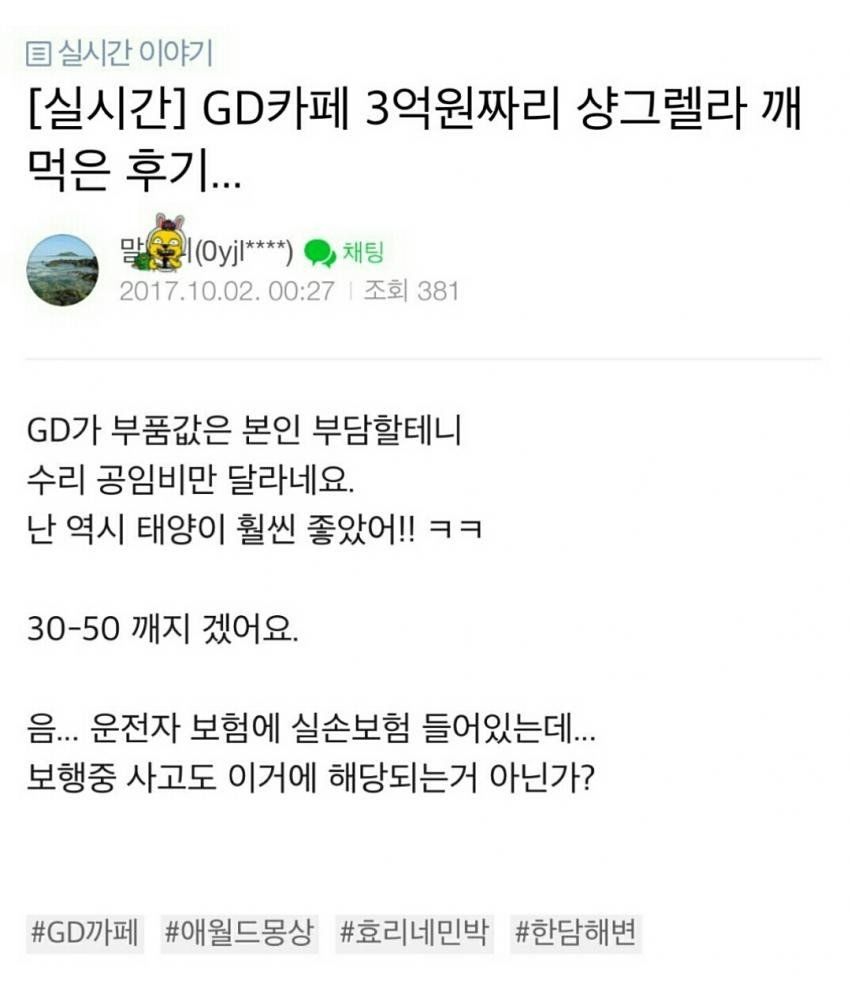This screenshot has height=987, width=850.
Task: Select the #효리네민박 hashtag
Action: (414, 933)
